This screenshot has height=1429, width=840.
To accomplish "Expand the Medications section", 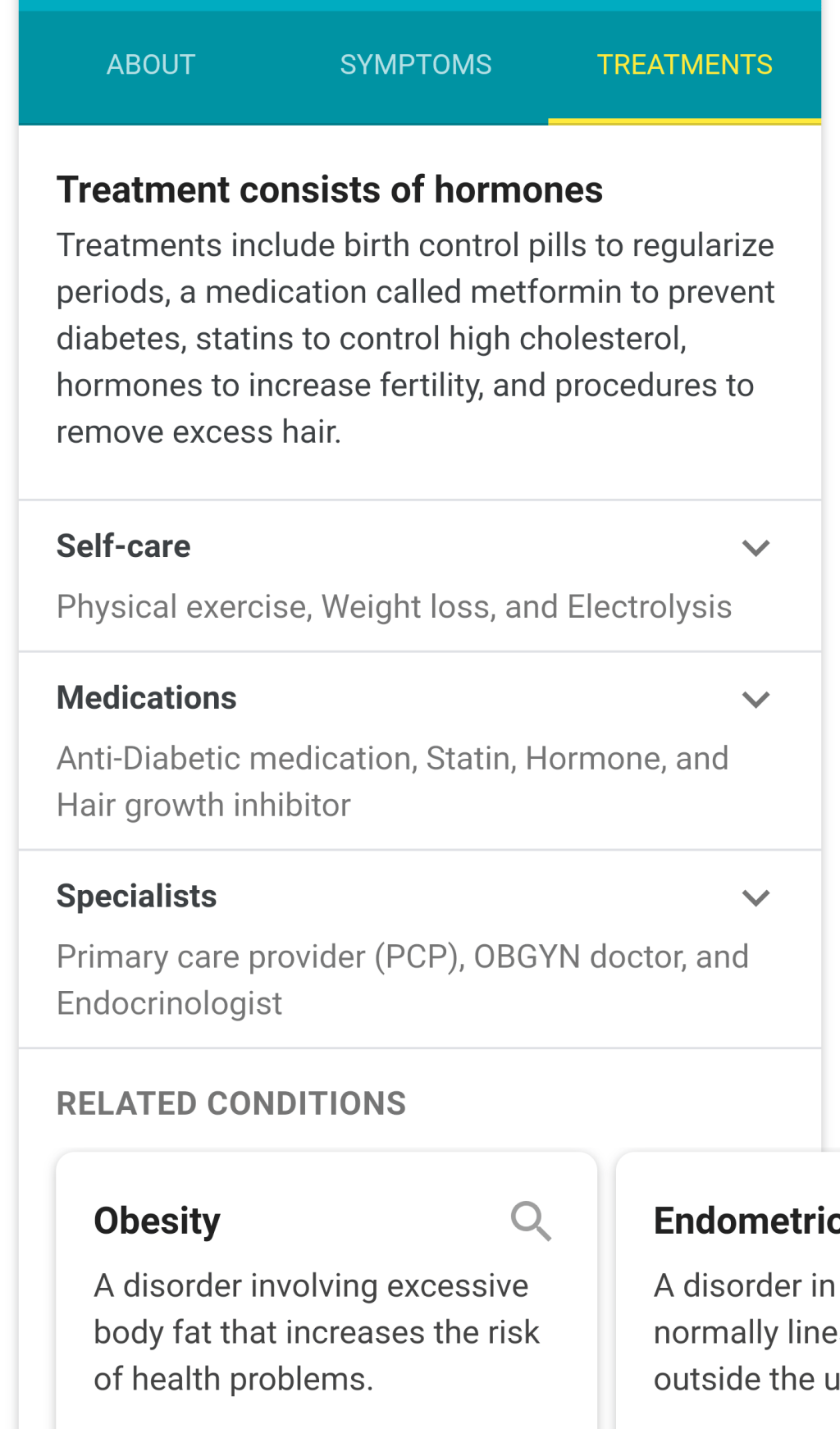I will tap(755, 700).
